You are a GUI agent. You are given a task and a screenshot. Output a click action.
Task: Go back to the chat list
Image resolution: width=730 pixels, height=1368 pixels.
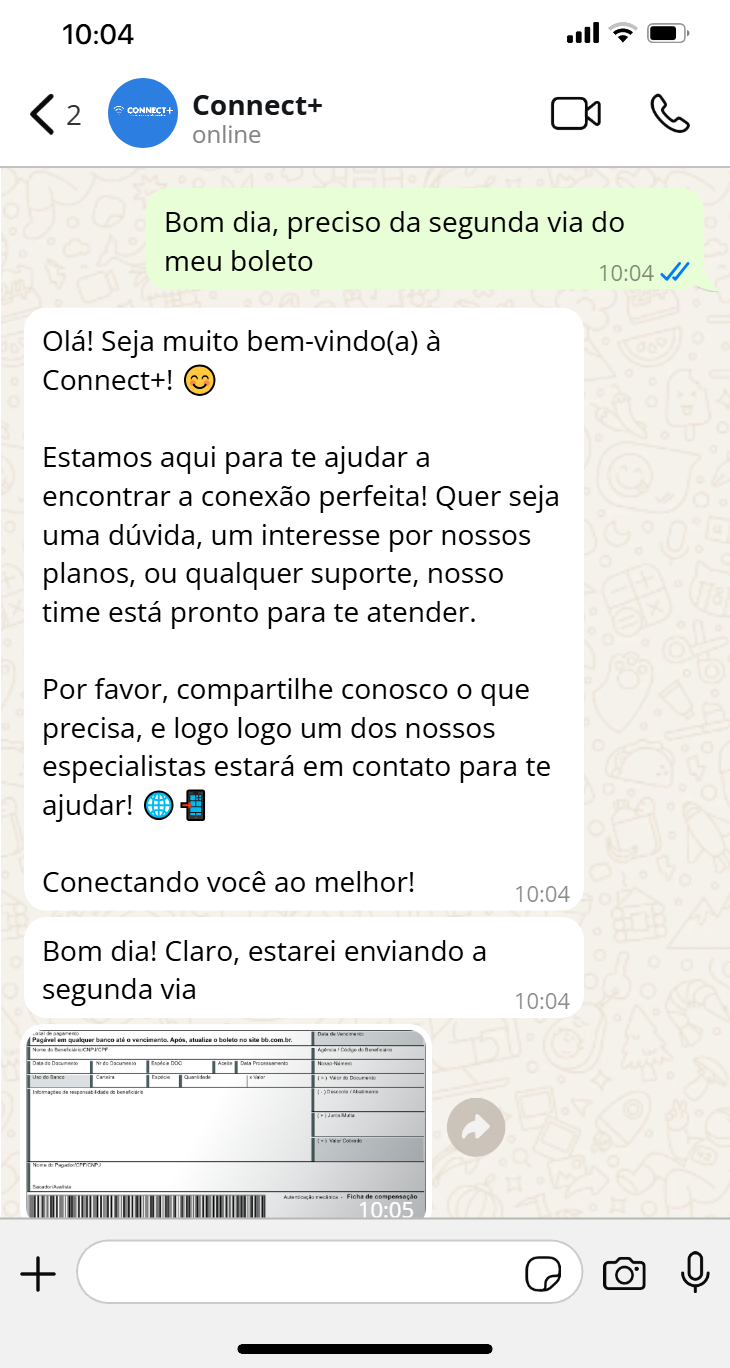point(42,115)
